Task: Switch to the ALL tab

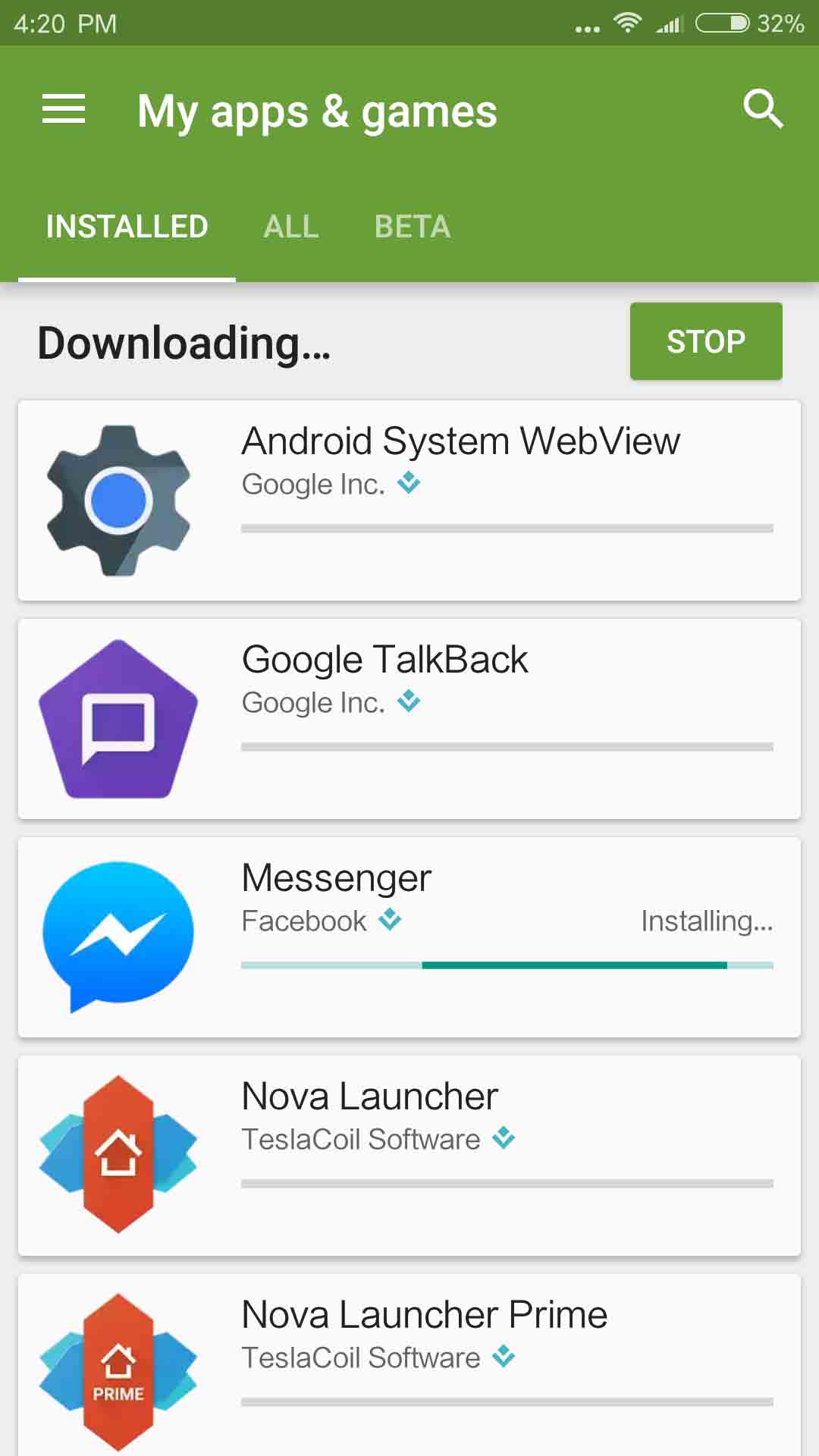Action: click(291, 227)
